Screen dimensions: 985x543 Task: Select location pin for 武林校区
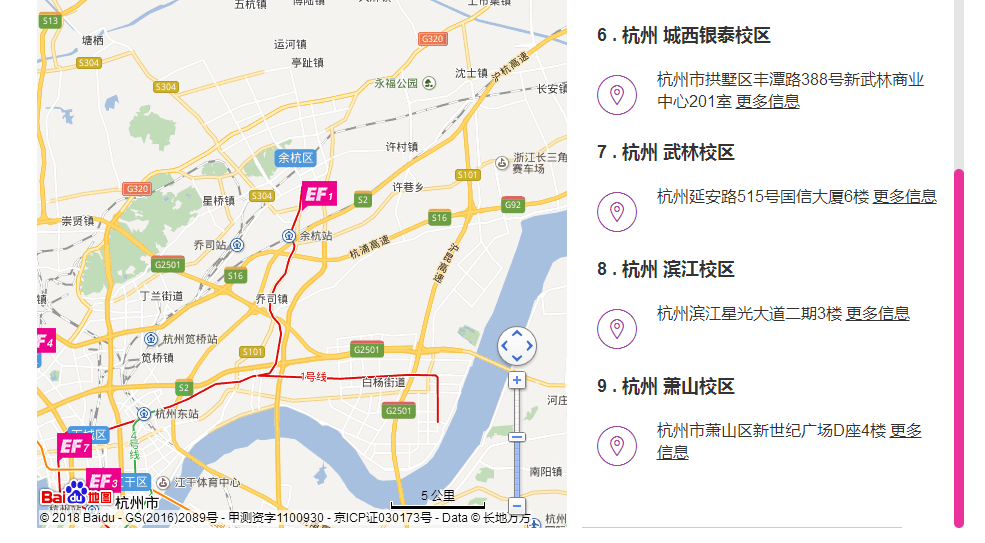(x=617, y=212)
